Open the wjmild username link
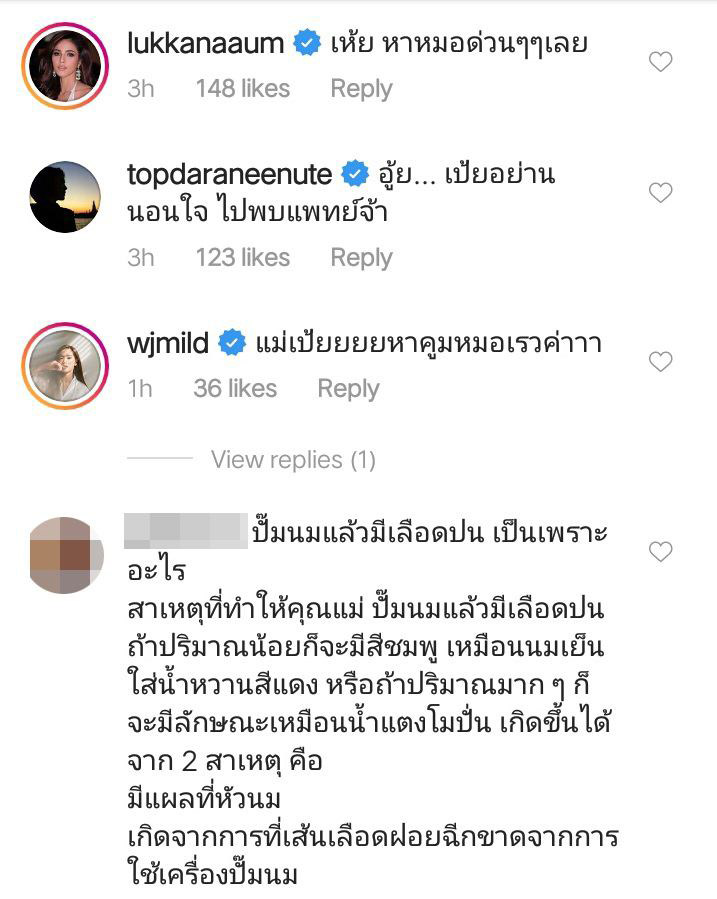 pos(169,343)
